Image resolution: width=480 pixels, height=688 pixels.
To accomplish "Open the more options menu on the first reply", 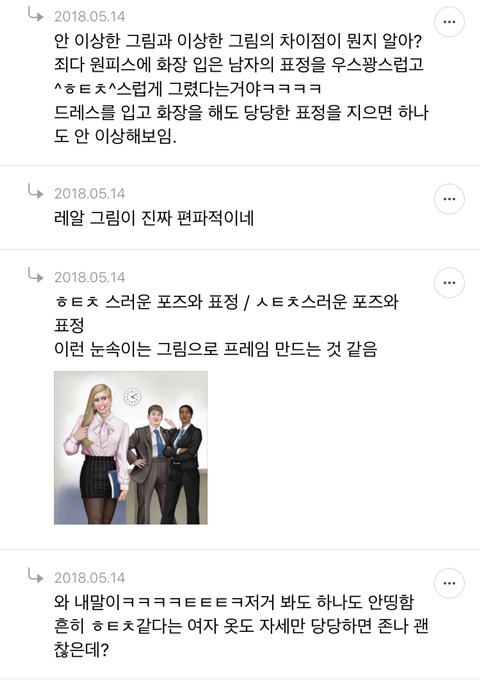I will (x=449, y=22).
